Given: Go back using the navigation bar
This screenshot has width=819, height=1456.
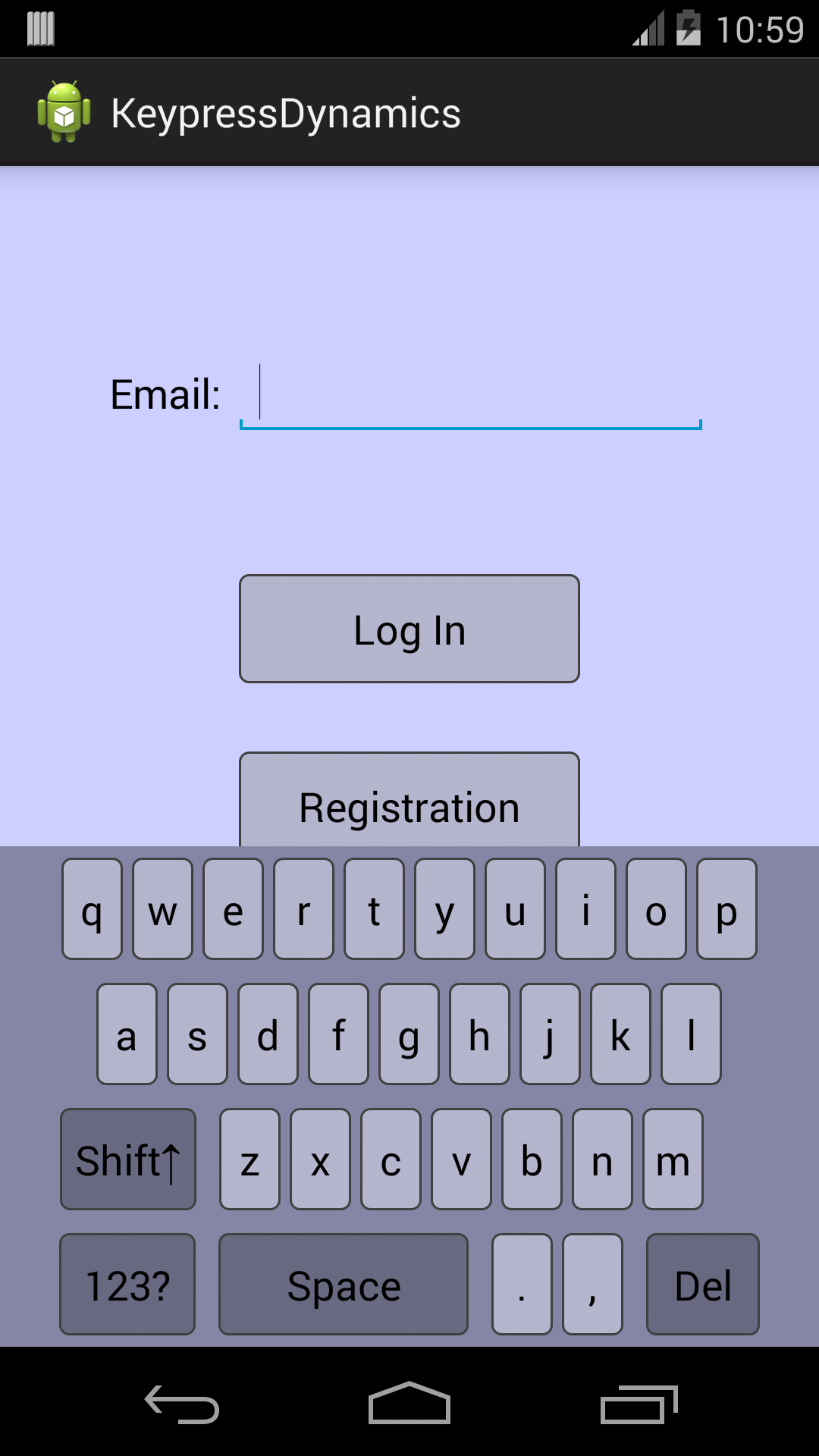Looking at the screenshot, I should [x=182, y=1404].
